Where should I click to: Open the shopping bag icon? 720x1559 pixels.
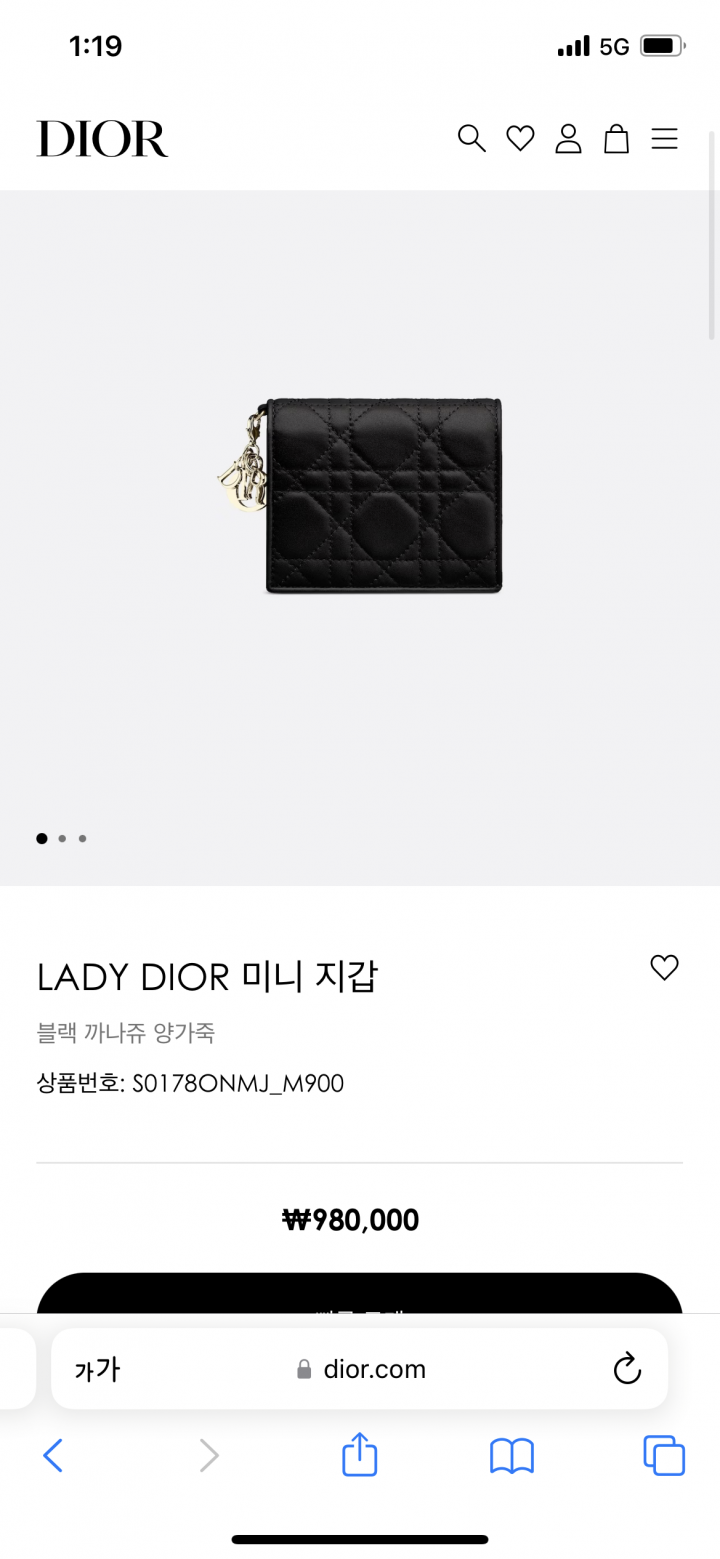click(616, 138)
